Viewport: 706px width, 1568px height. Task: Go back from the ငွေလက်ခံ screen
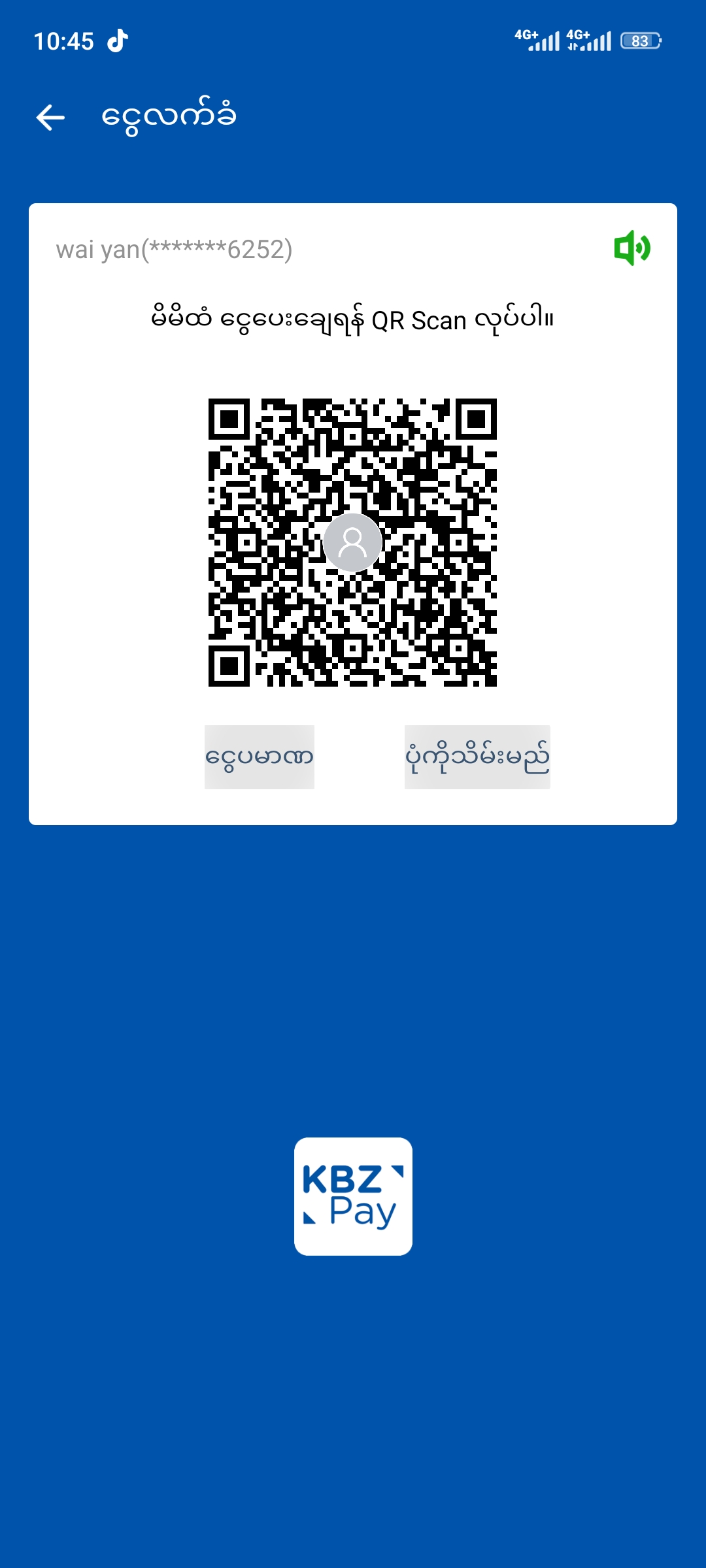click(50, 118)
